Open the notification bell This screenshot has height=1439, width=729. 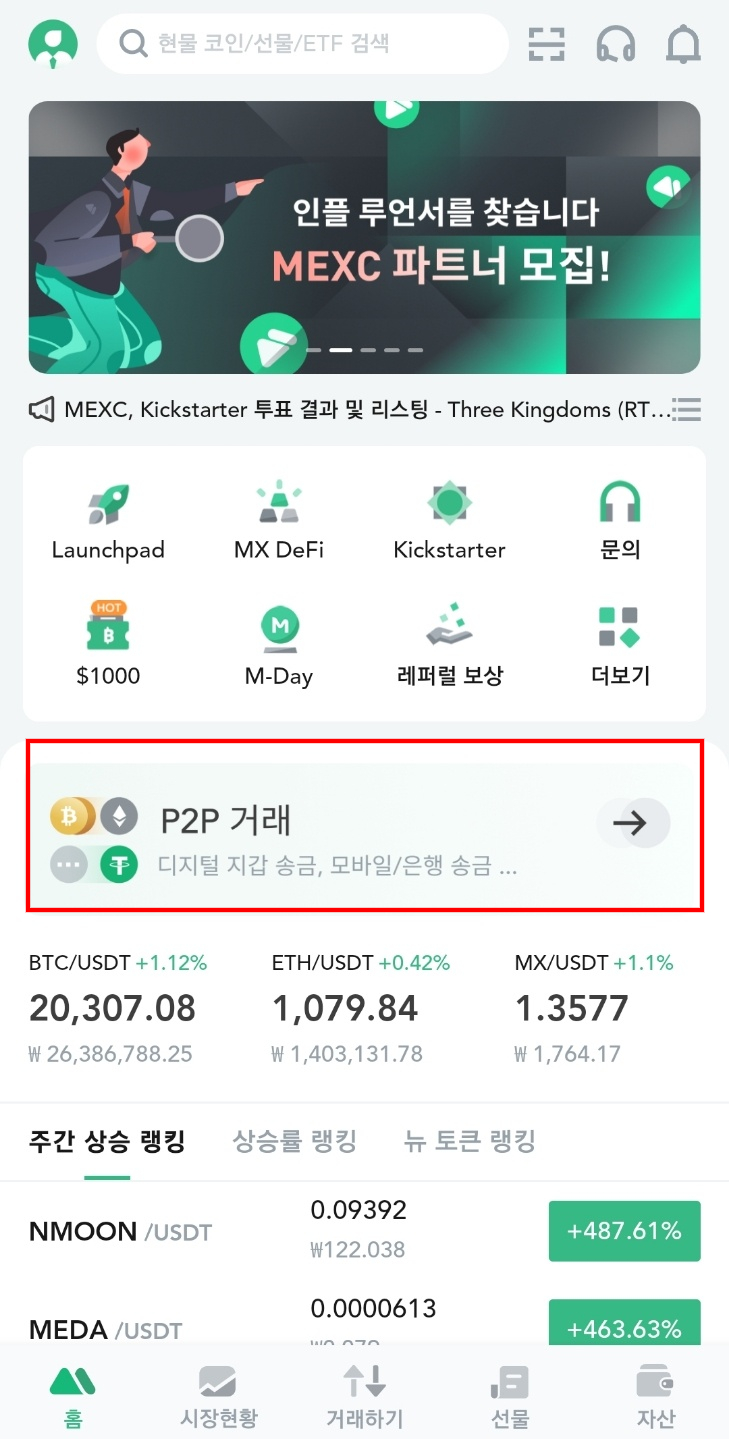682,44
